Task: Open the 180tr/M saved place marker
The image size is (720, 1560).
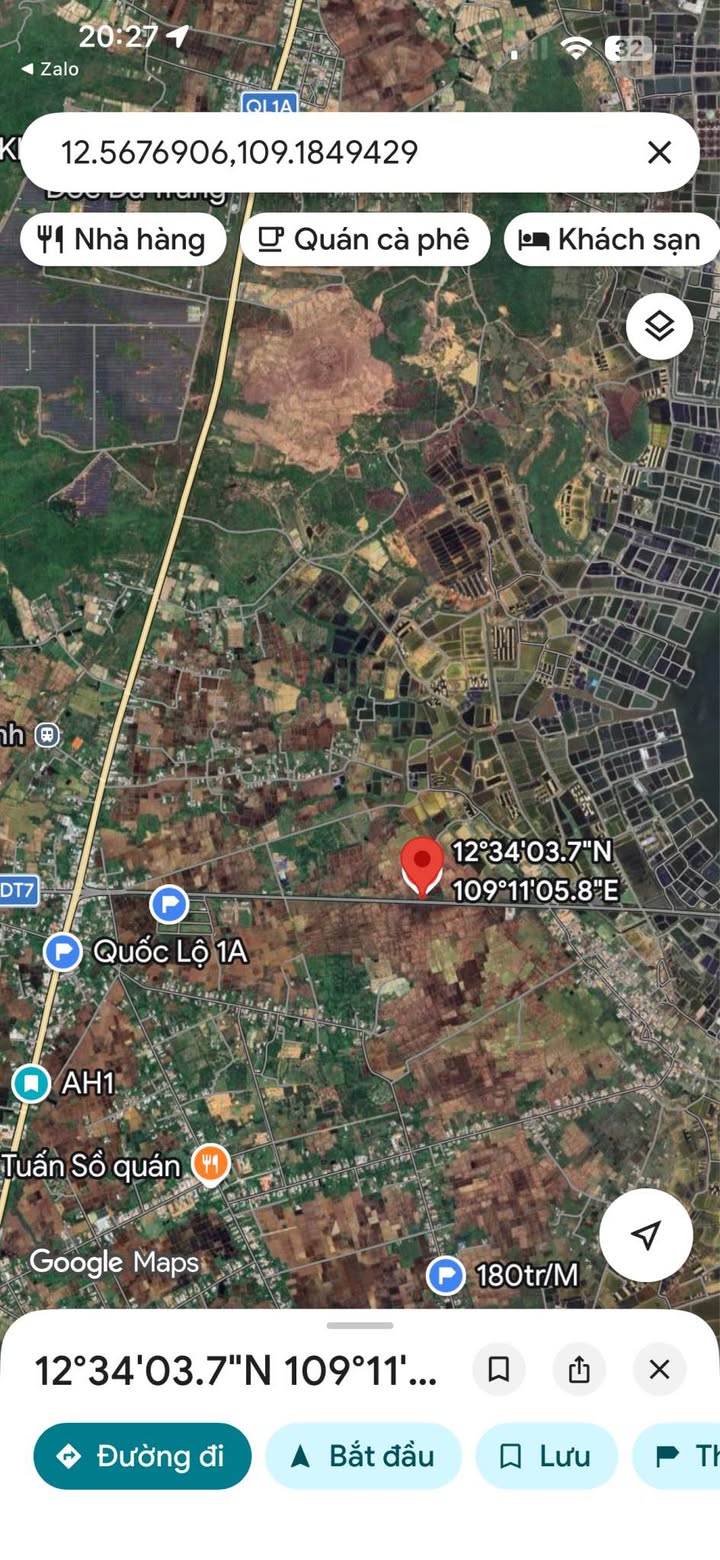Action: 446,1276
